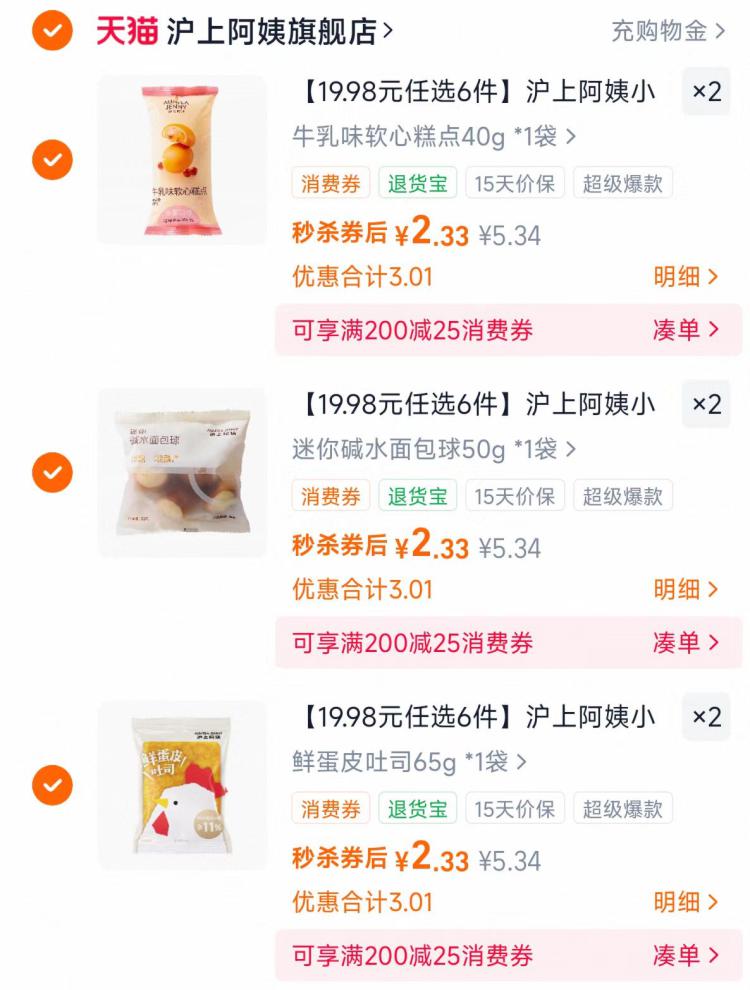The height and width of the screenshot is (990, 750).
Task: Open the 沪上阿姨旗舰店 store page
Action: 279,31
